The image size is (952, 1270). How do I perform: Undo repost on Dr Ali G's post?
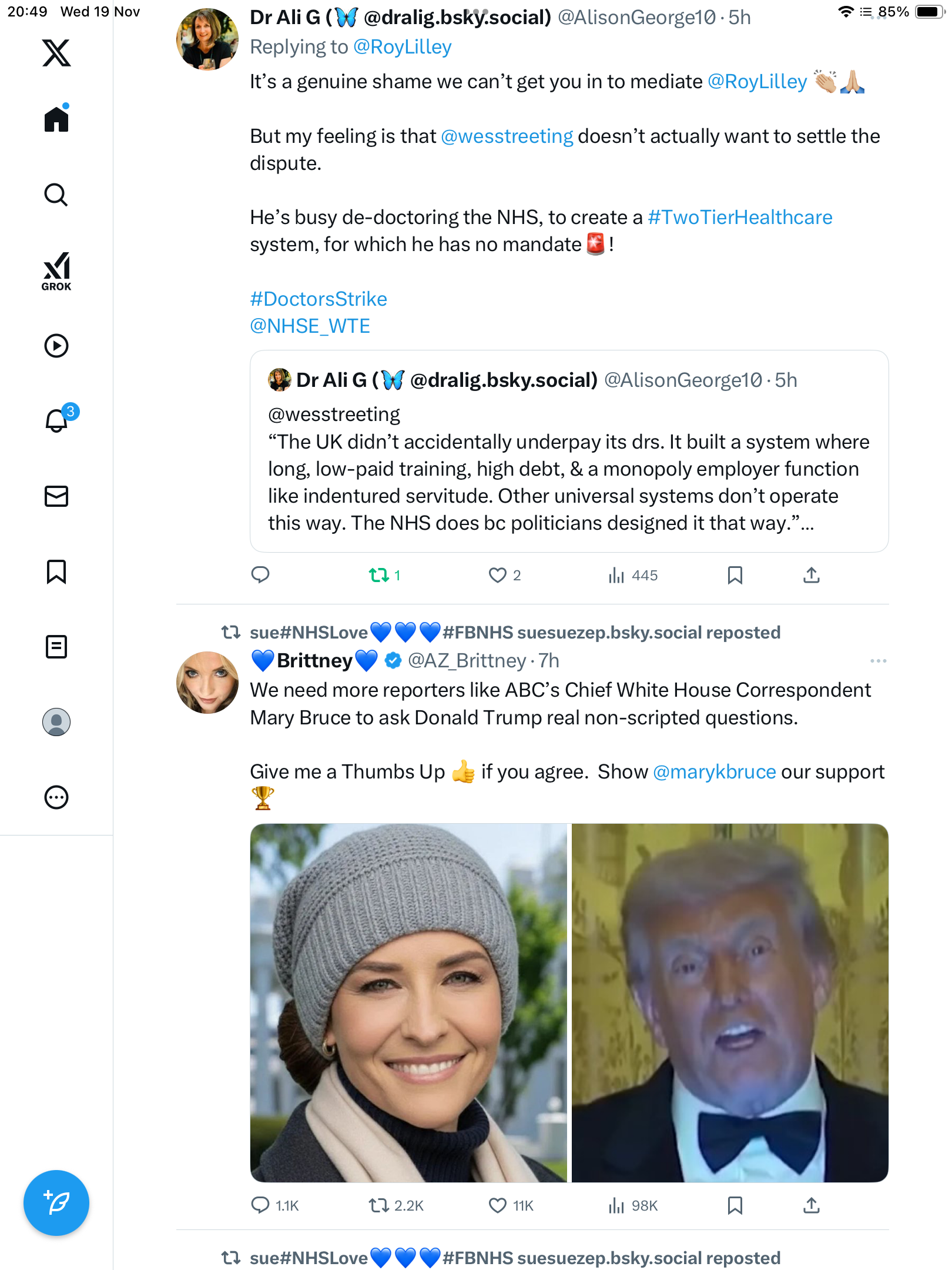point(379,574)
